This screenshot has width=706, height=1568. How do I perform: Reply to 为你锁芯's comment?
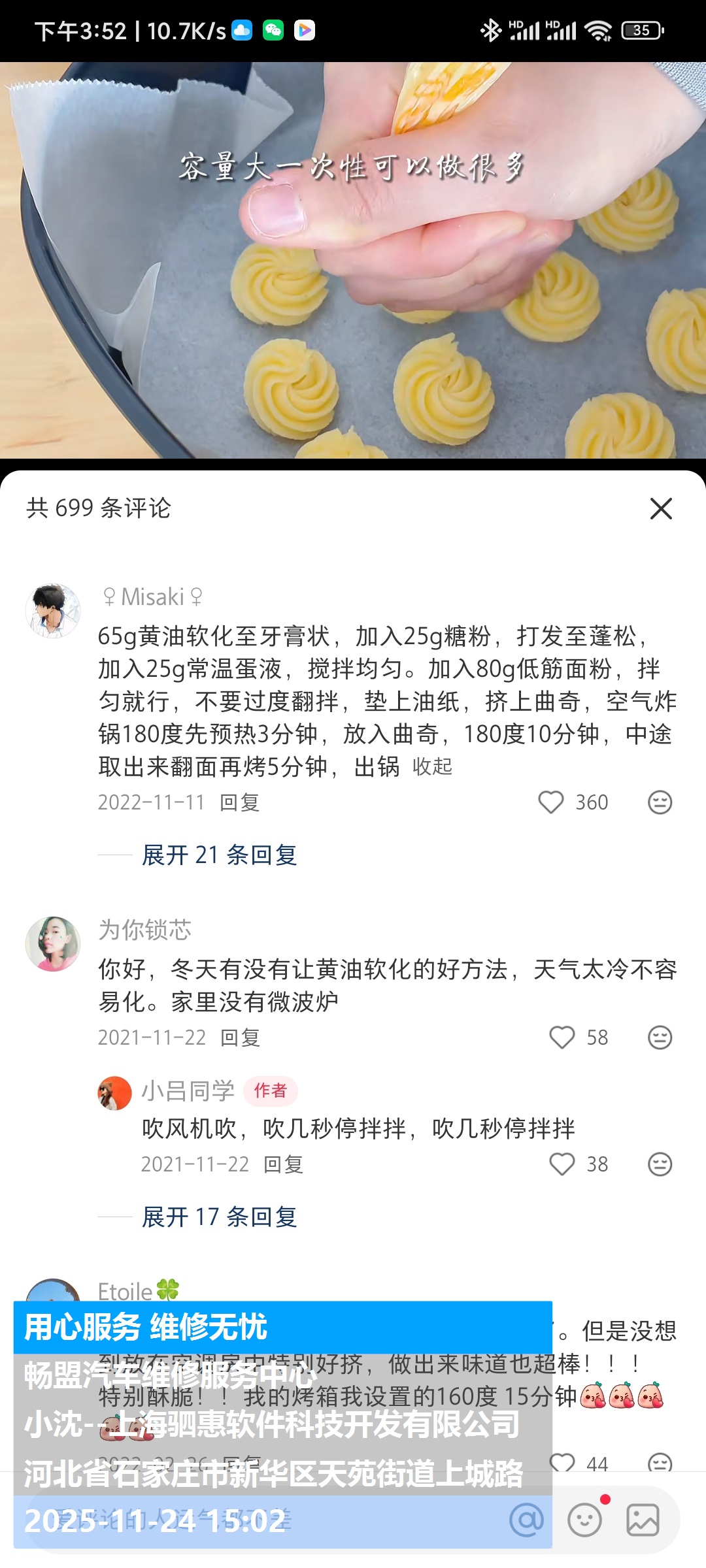tap(240, 1037)
